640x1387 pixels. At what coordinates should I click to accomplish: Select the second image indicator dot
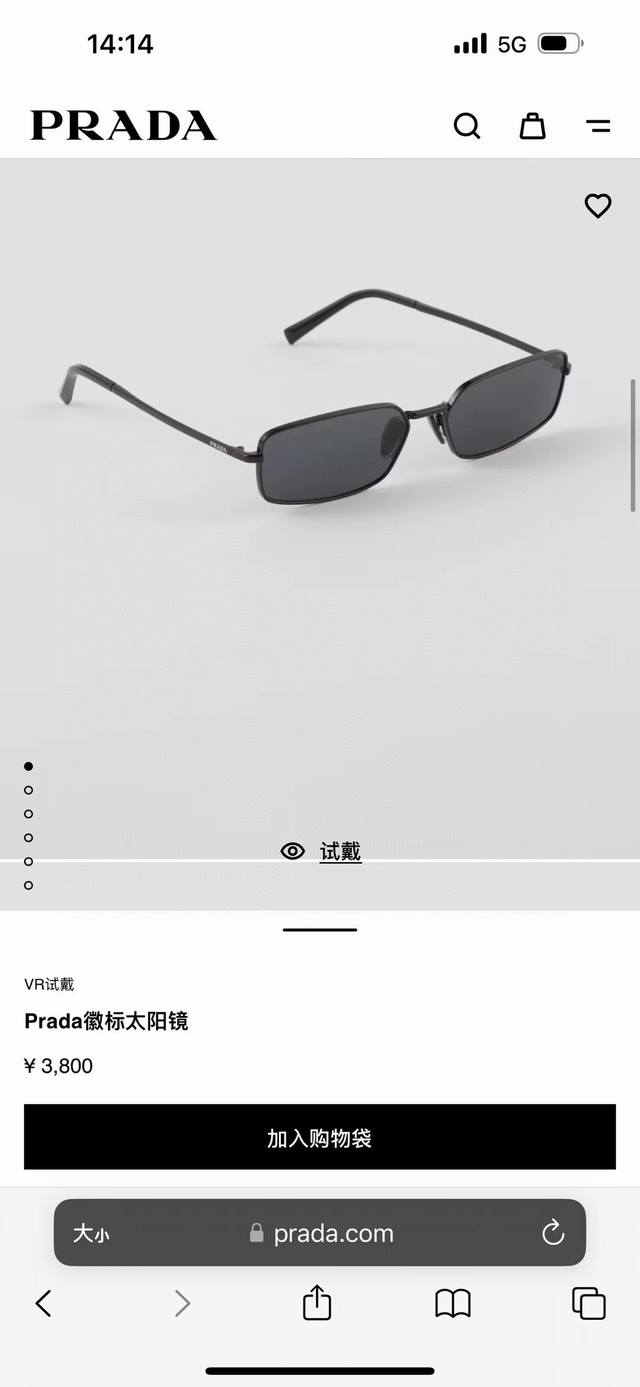[x=28, y=790]
